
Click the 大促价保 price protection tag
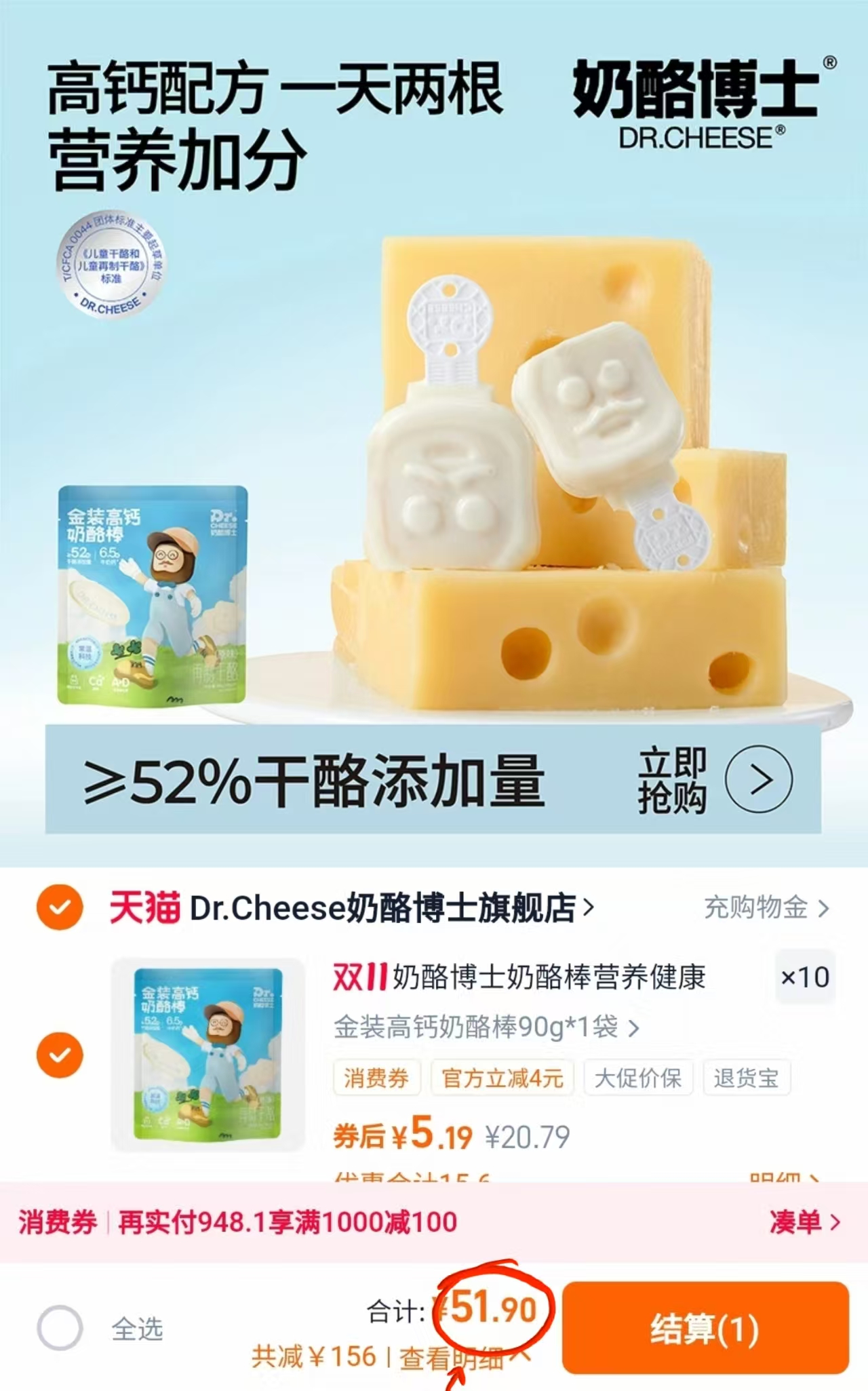pos(638,1076)
